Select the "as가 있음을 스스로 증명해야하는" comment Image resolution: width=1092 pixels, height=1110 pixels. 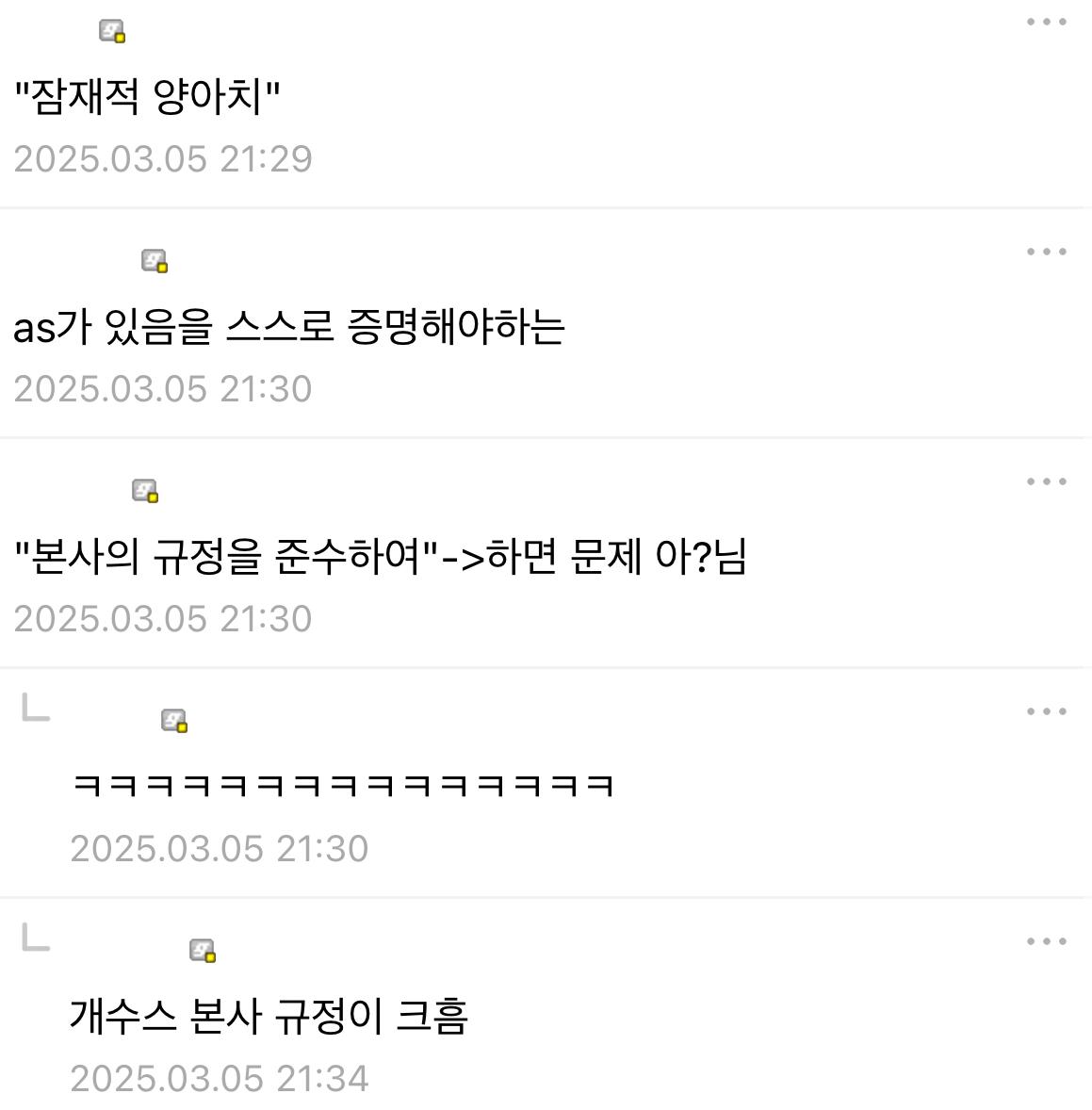(x=288, y=327)
